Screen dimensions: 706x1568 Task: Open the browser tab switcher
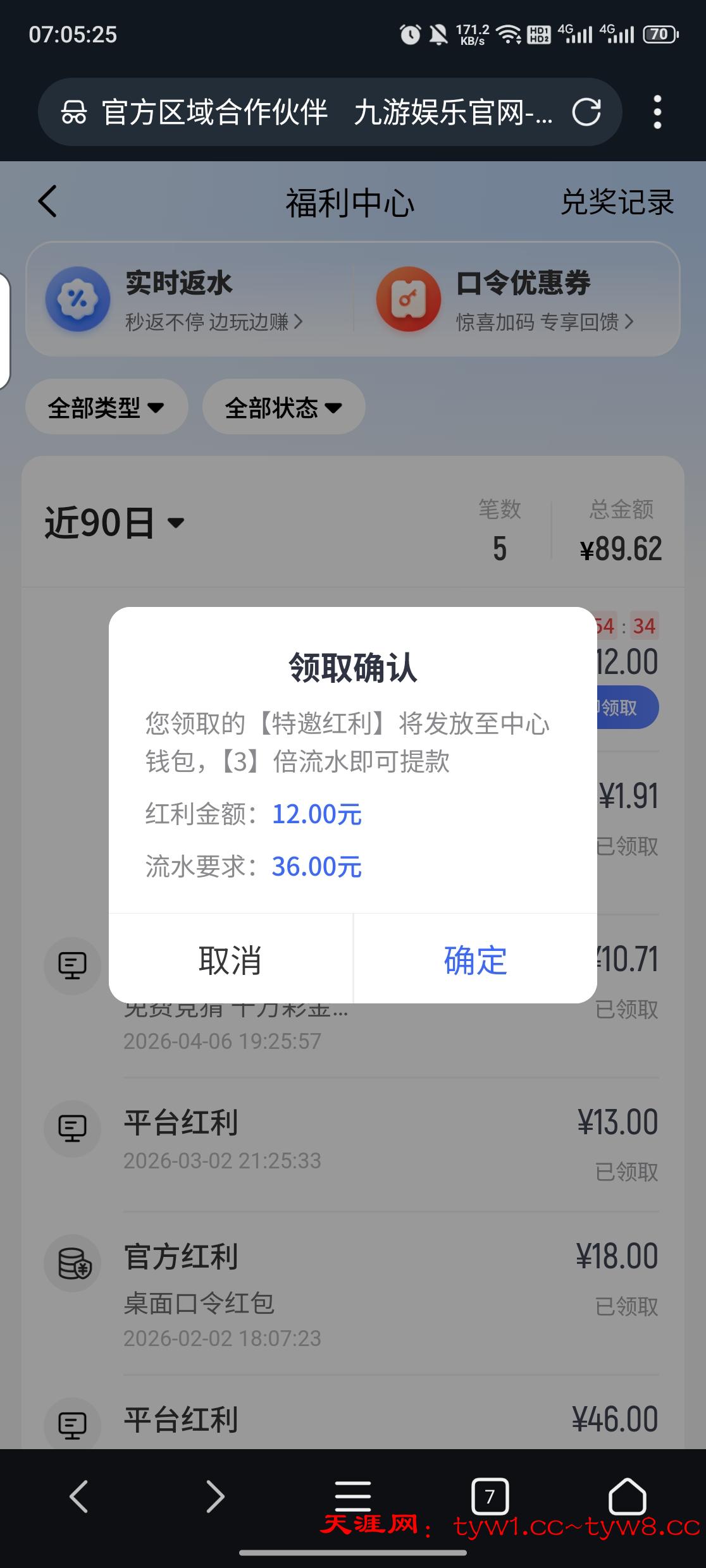click(490, 1497)
